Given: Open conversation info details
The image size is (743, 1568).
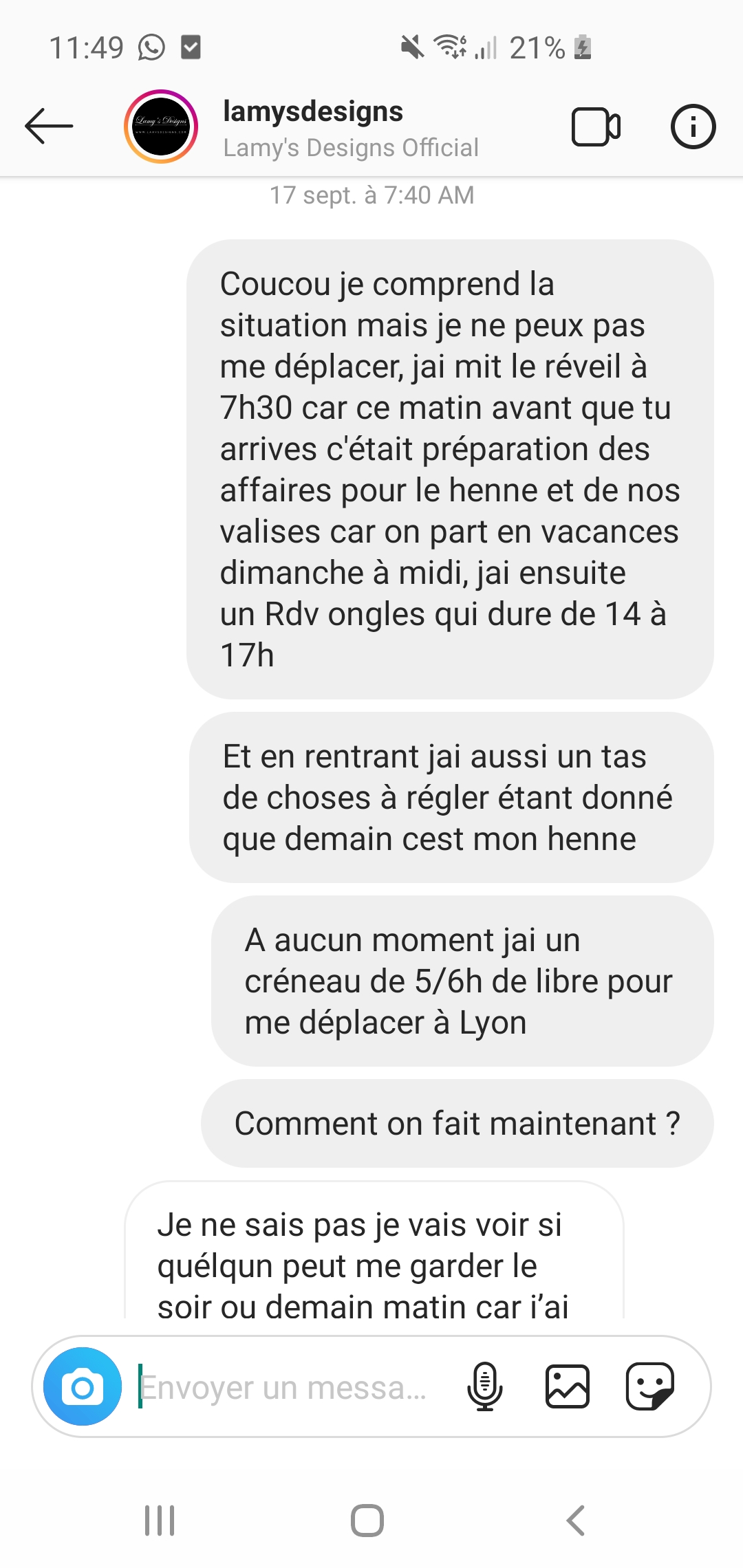Looking at the screenshot, I should pos(693,127).
